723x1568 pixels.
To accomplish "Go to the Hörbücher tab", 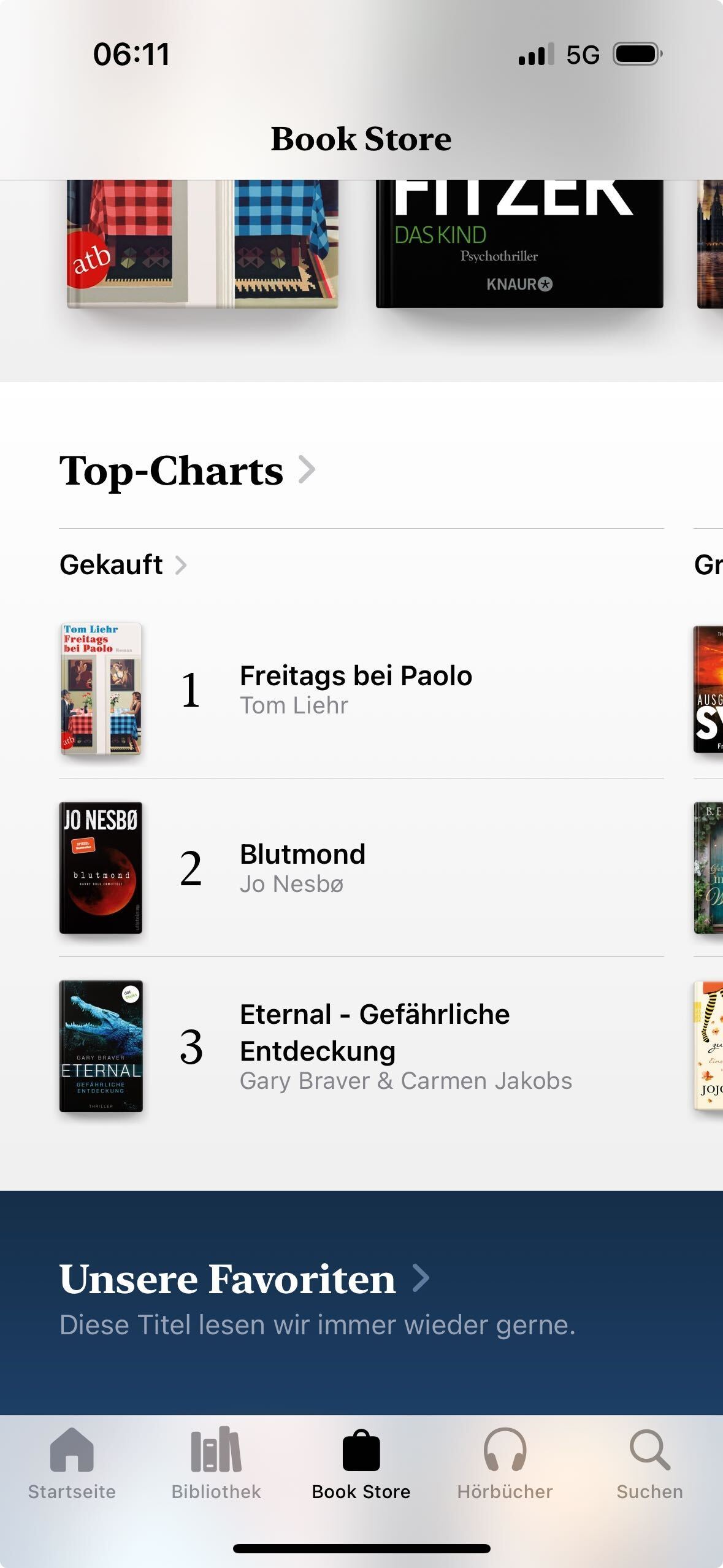I will coord(505,1464).
